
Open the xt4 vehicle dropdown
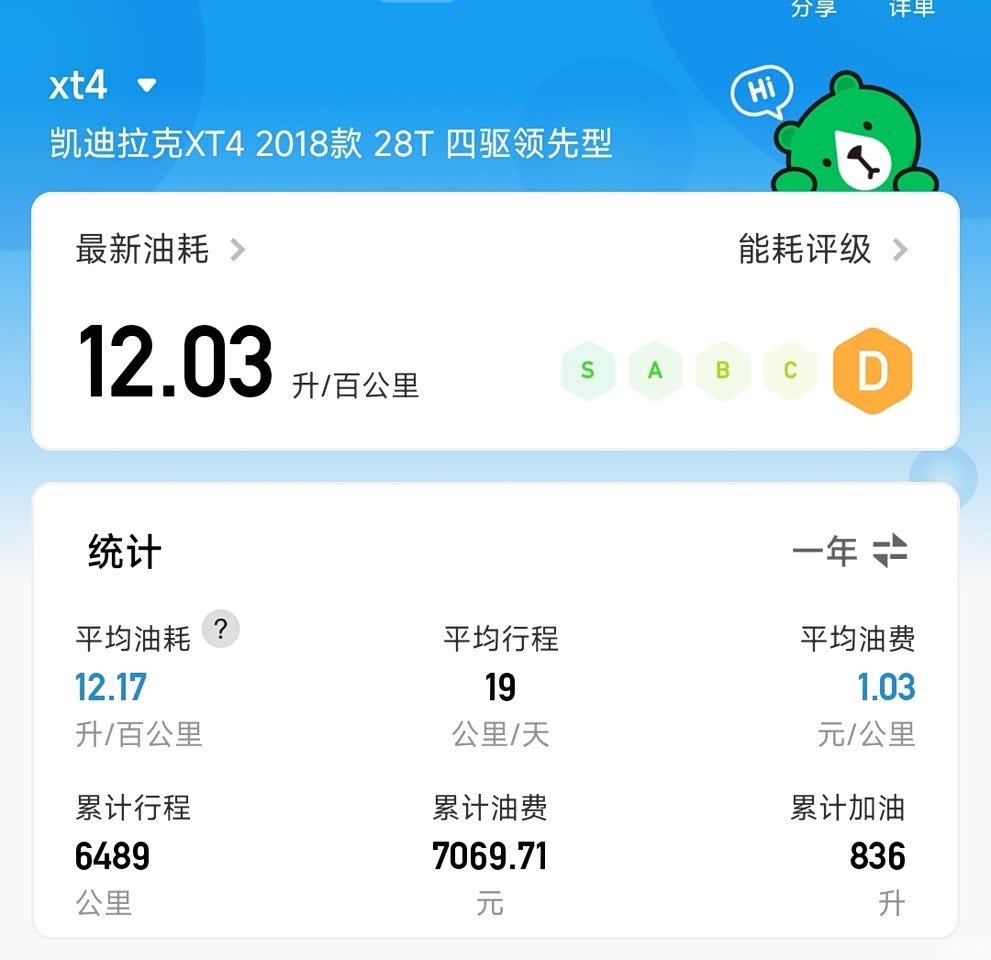click(x=146, y=86)
